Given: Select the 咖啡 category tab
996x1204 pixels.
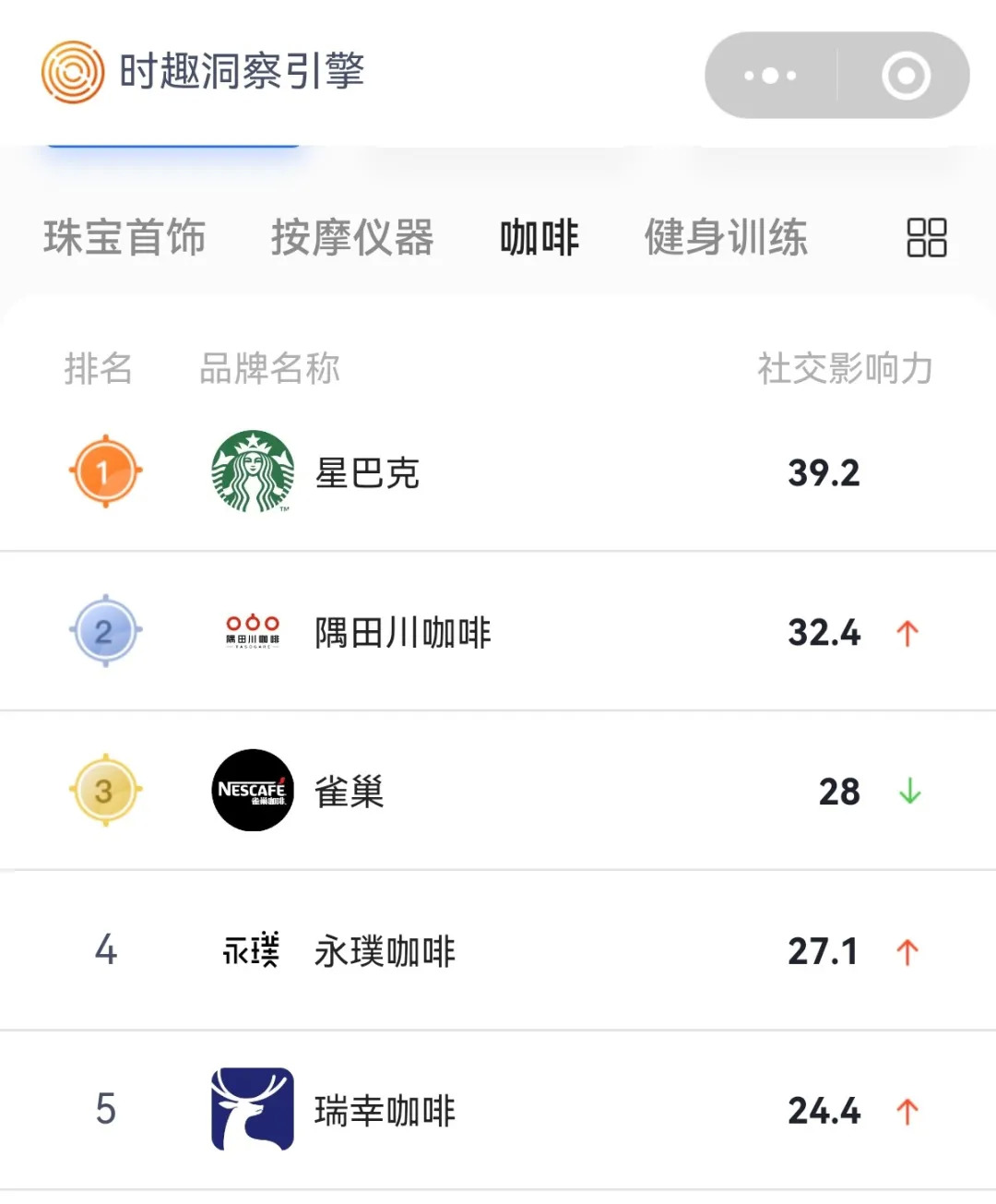Looking at the screenshot, I should pyautogui.click(x=539, y=237).
